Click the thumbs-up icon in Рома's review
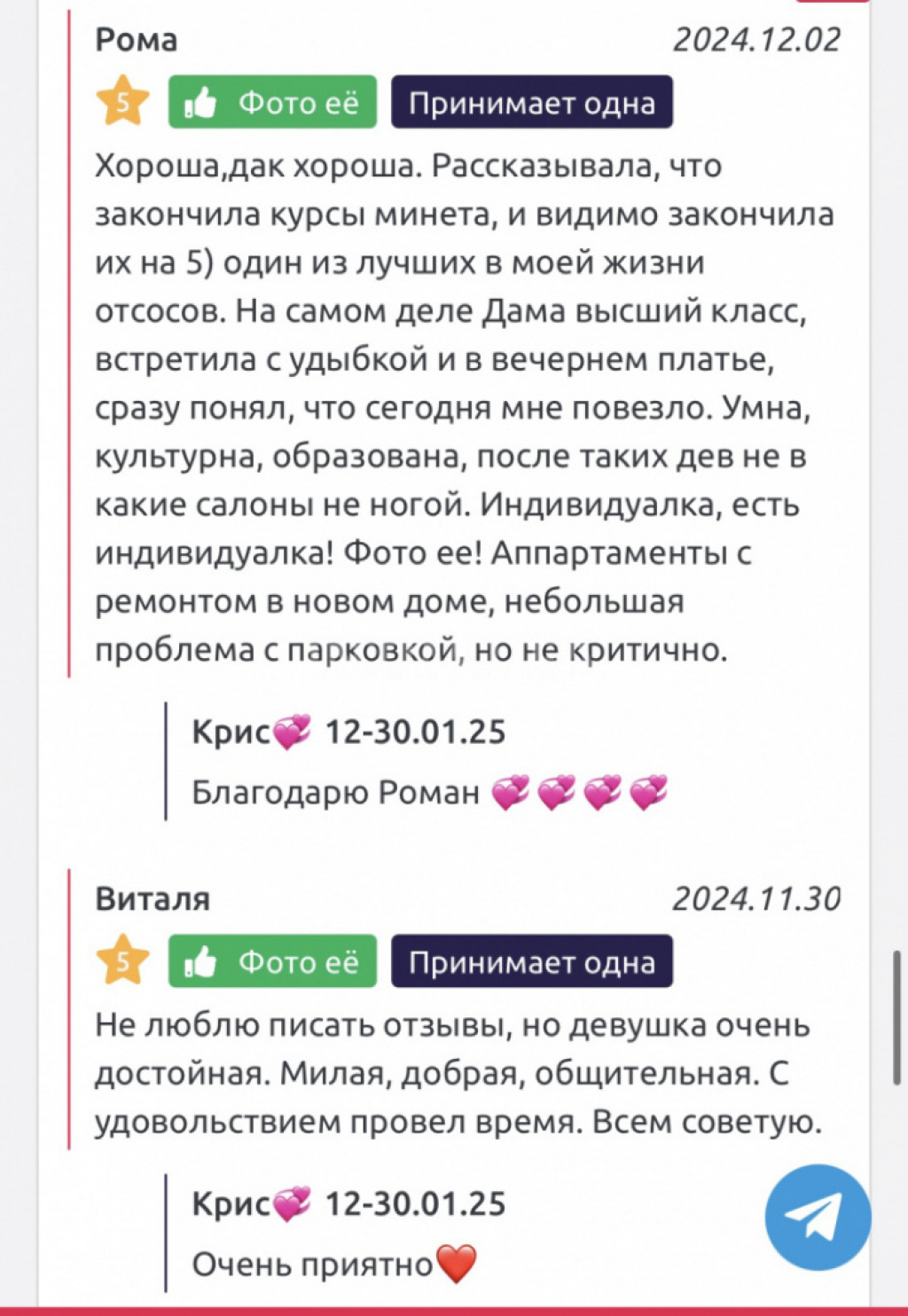Image resolution: width=908 pixels, height=1316 pixels. pyautogui.click(x=199, y=102)
